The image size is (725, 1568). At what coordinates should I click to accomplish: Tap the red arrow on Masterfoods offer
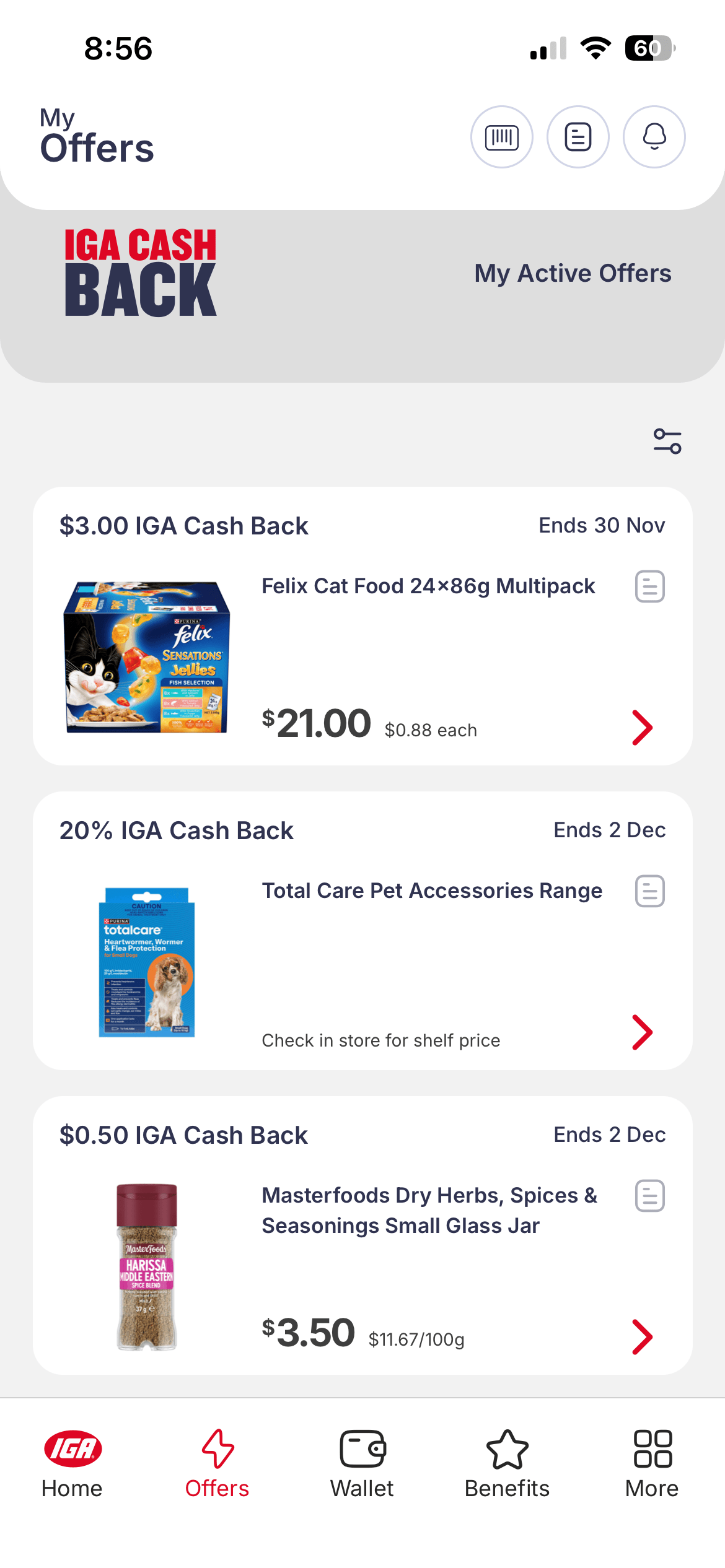642,1336
